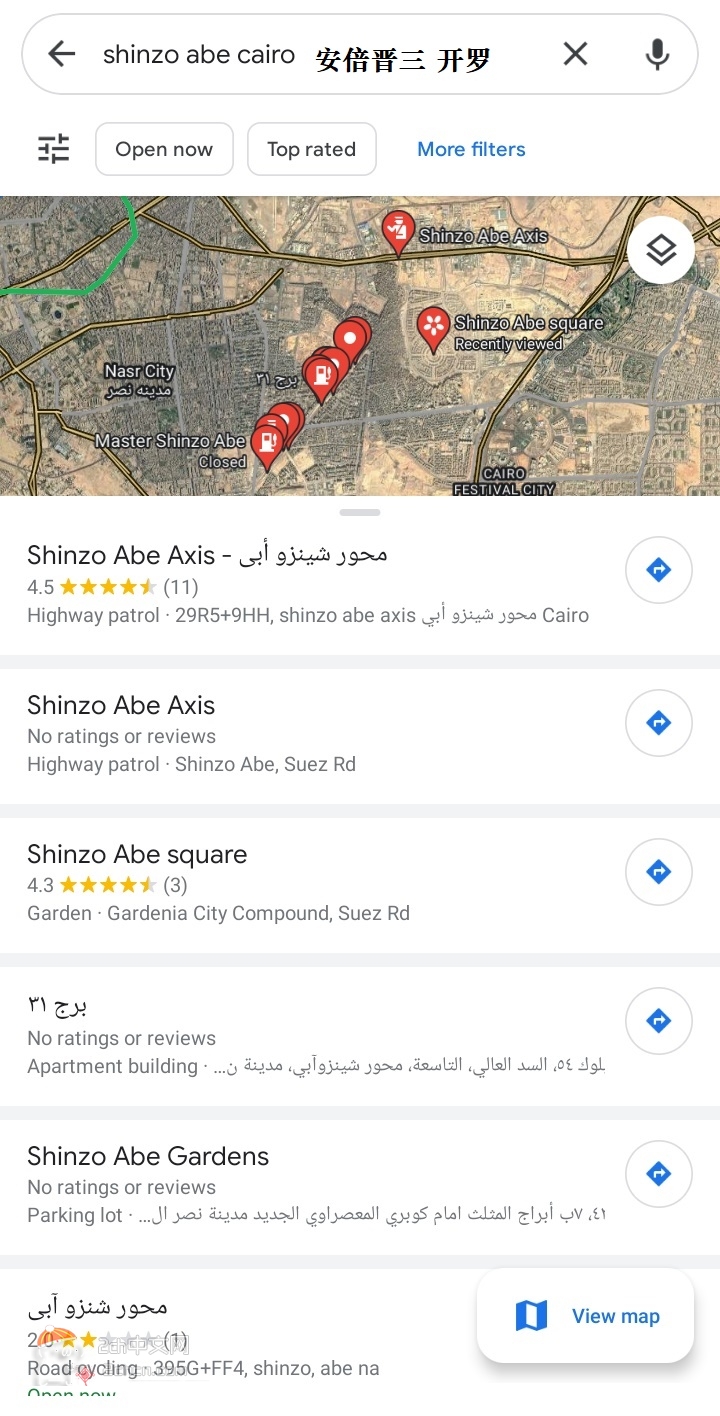Open the برج ٣١ apartment building result
The image size is (720, 1416).
coord(300,1034)
